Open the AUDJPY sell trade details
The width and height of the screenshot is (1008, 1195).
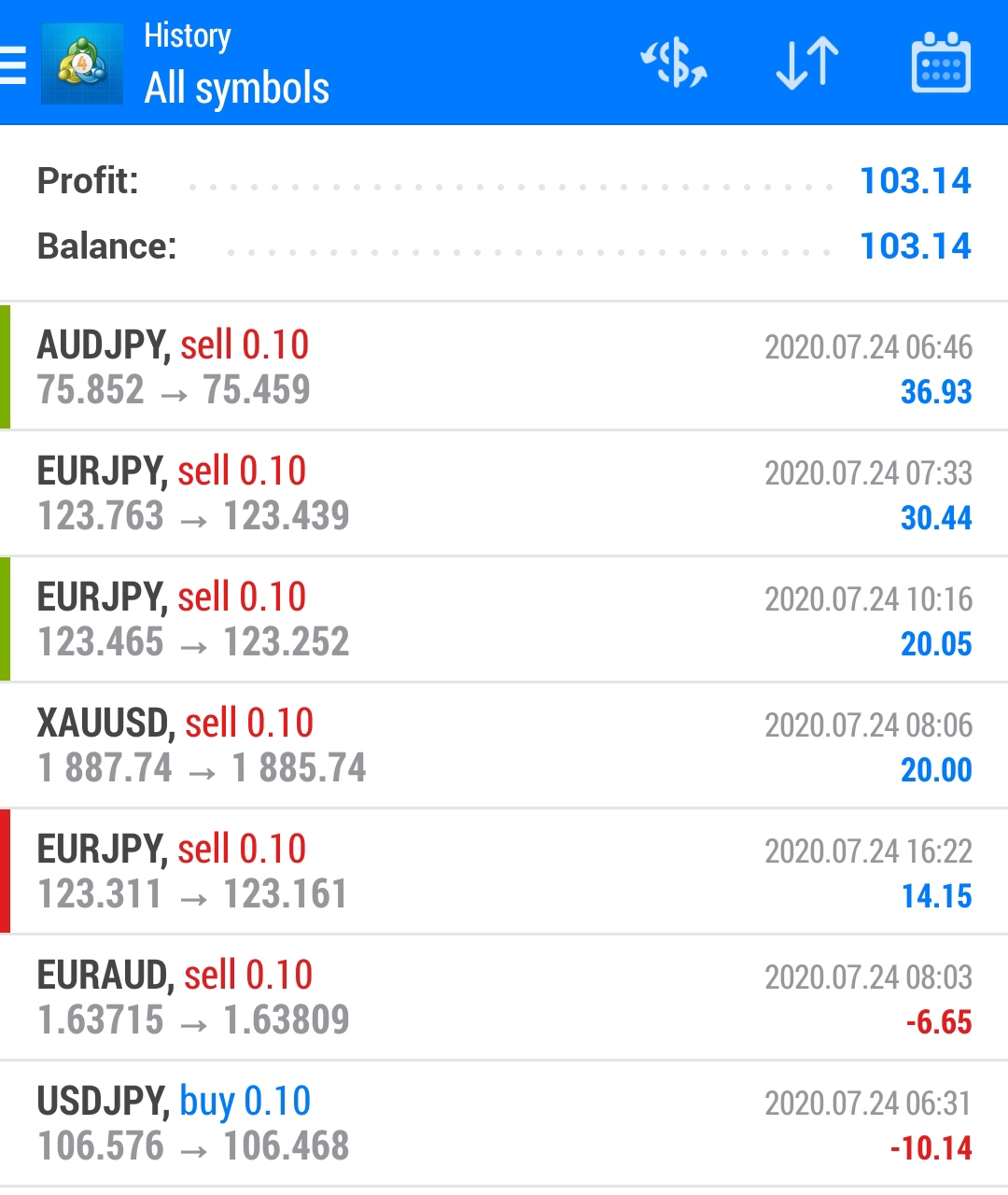click(x=504, y=367)
